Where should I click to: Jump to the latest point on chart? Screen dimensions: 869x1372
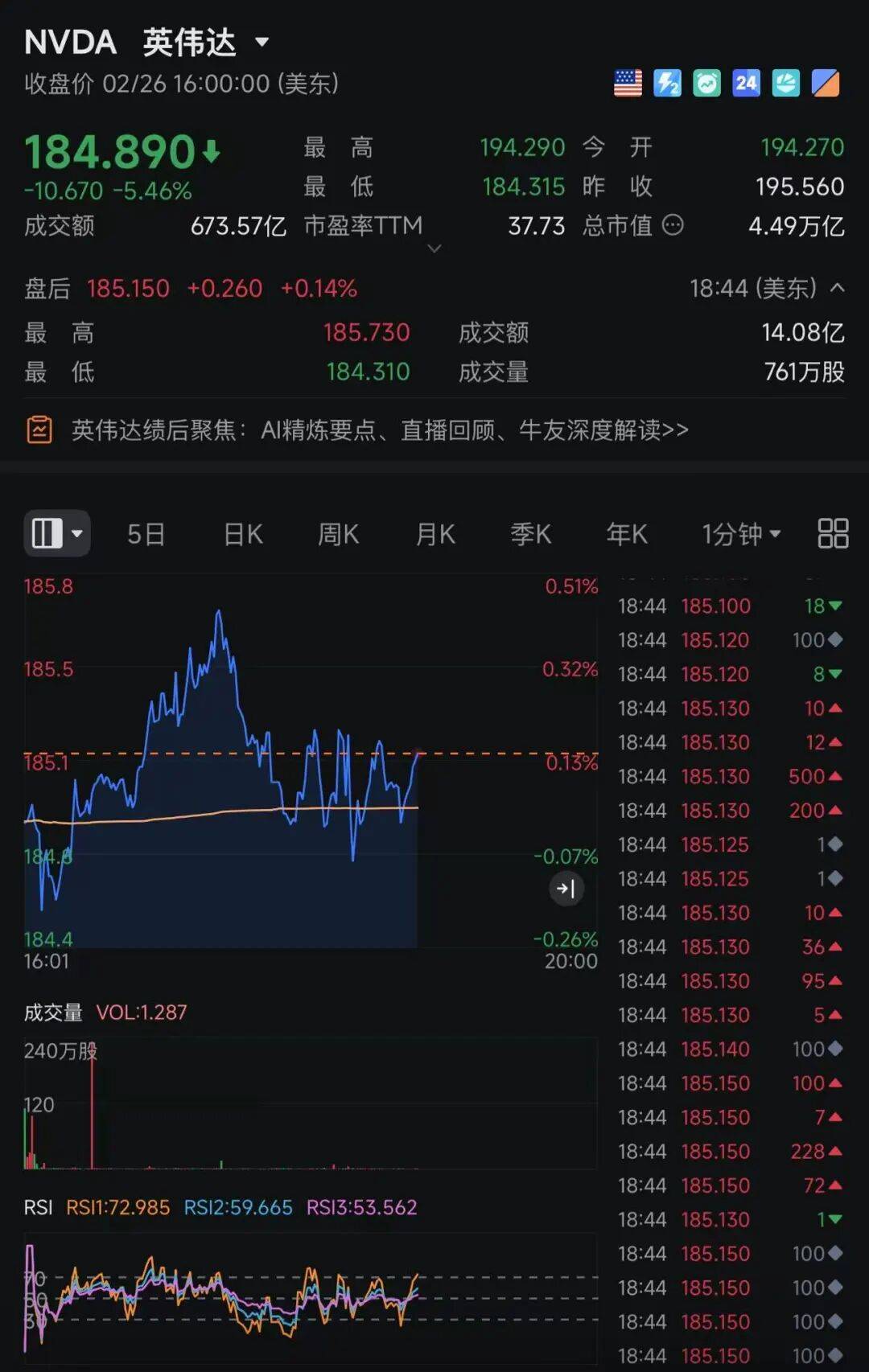pos(566,889)
